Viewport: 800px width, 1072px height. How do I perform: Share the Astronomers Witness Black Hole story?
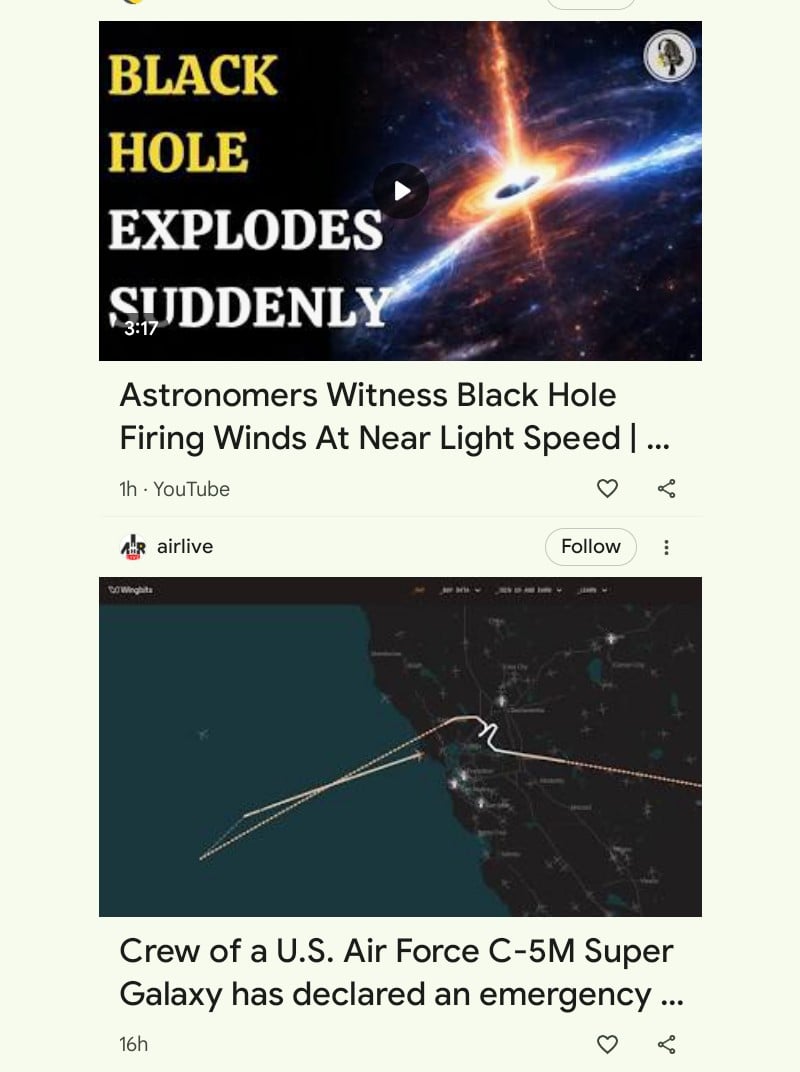pyautogui.click(x=667, y=488)
